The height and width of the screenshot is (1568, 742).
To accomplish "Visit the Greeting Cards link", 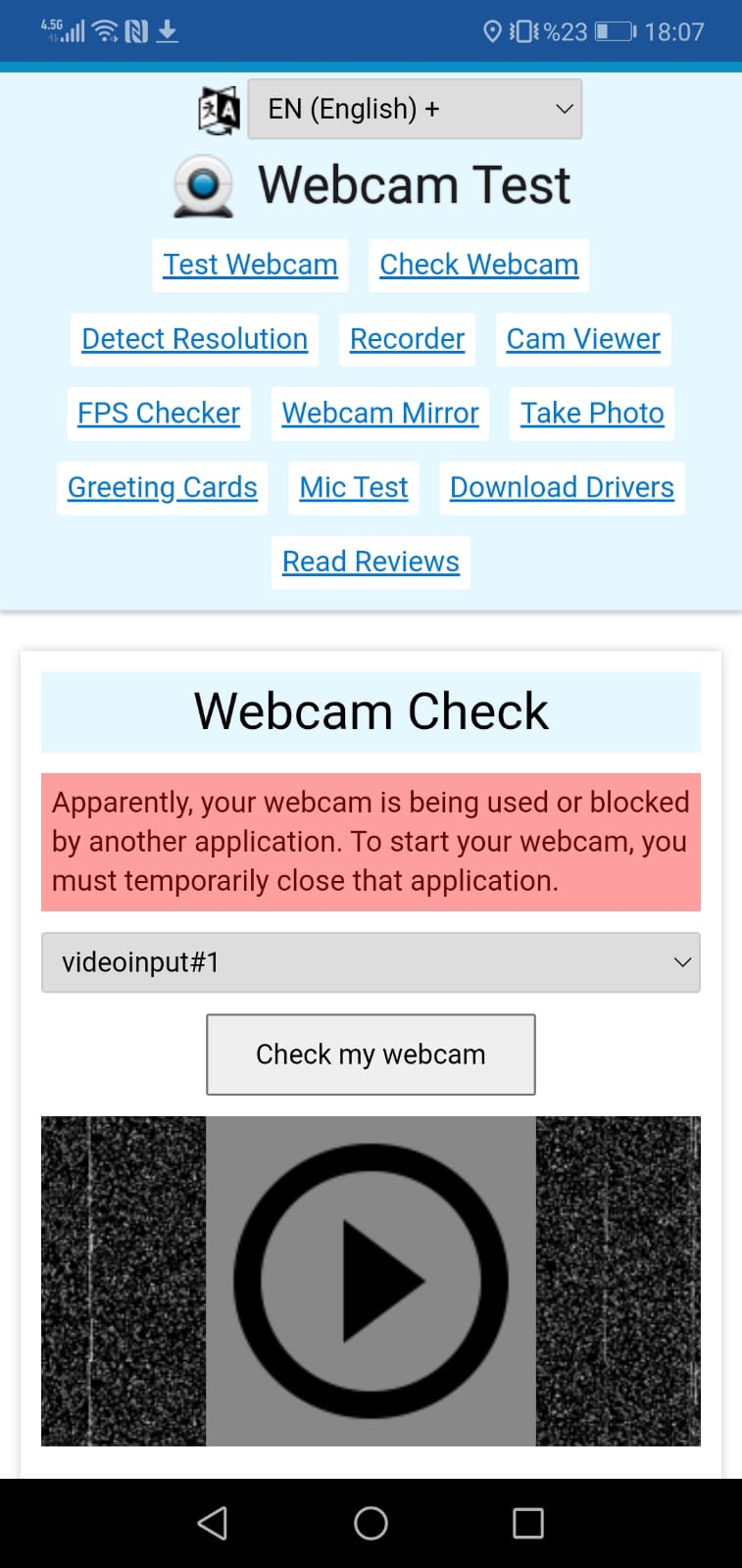I will pos(163,488).
